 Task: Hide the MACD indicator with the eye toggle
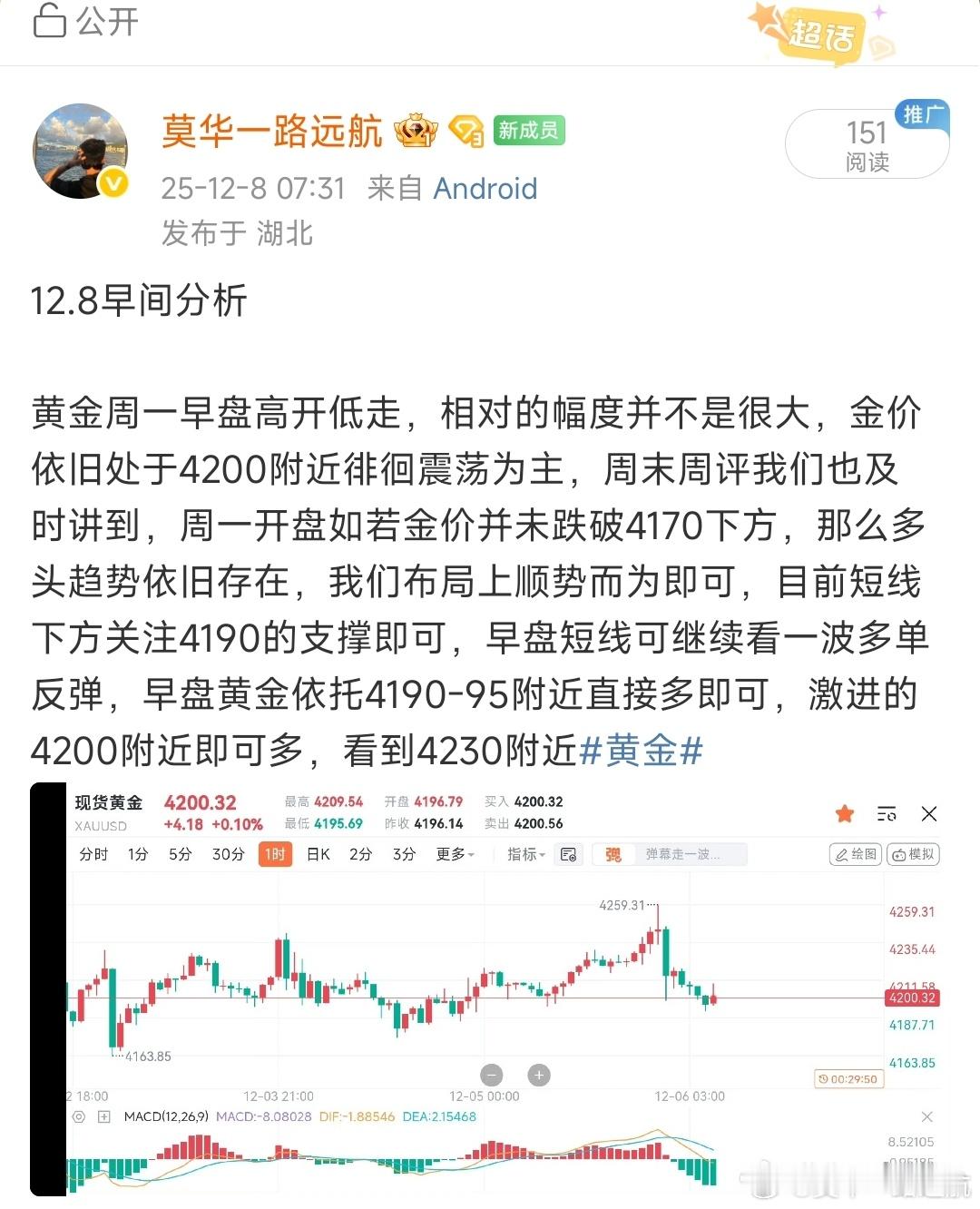(79, 1116)
